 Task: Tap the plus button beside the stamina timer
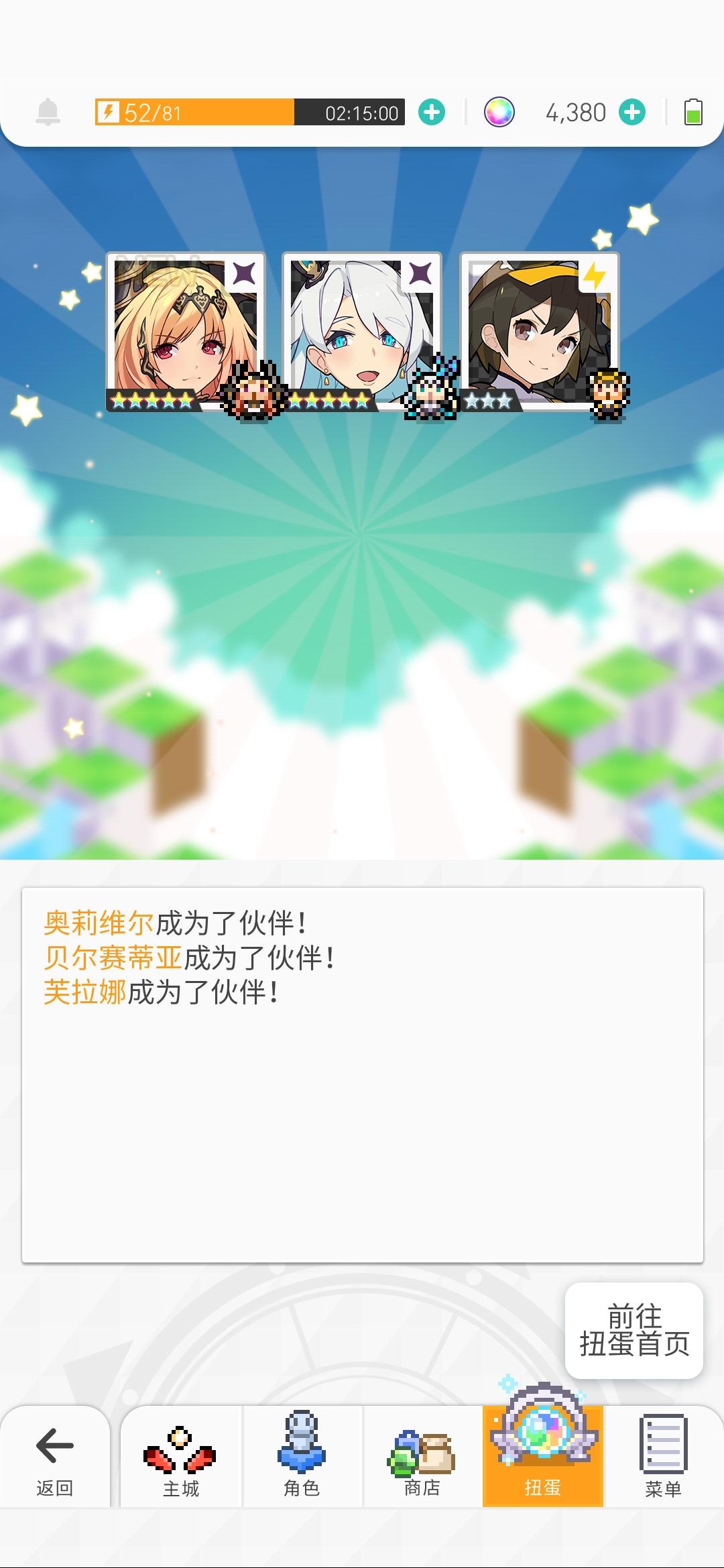pyautogui.click(x=432, y=113)
